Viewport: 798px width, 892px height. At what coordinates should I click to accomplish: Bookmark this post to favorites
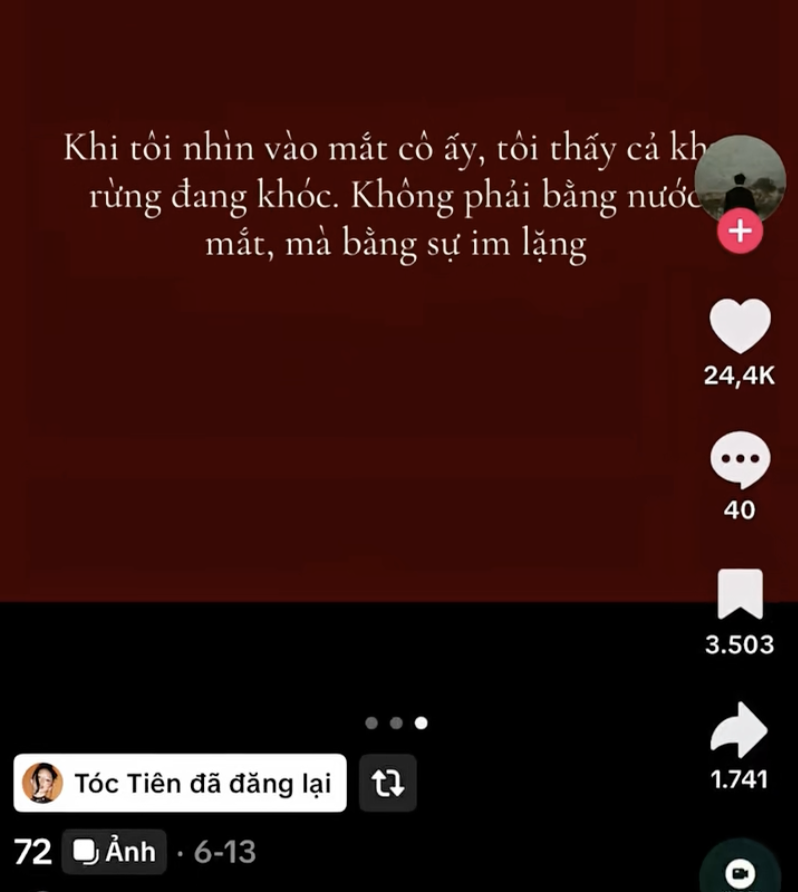(x=740, y=594)
